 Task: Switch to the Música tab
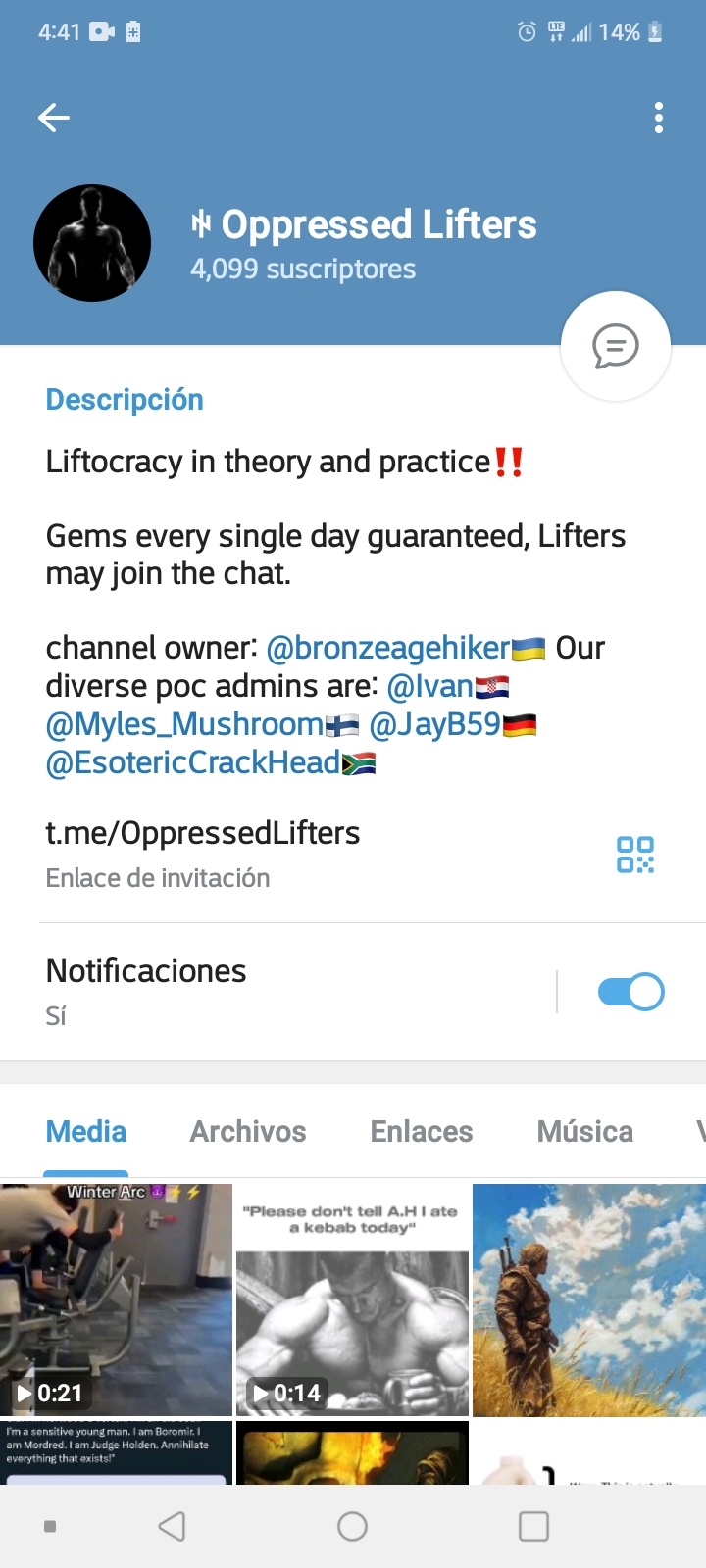pyautogui.click(x=585, y=1132)
